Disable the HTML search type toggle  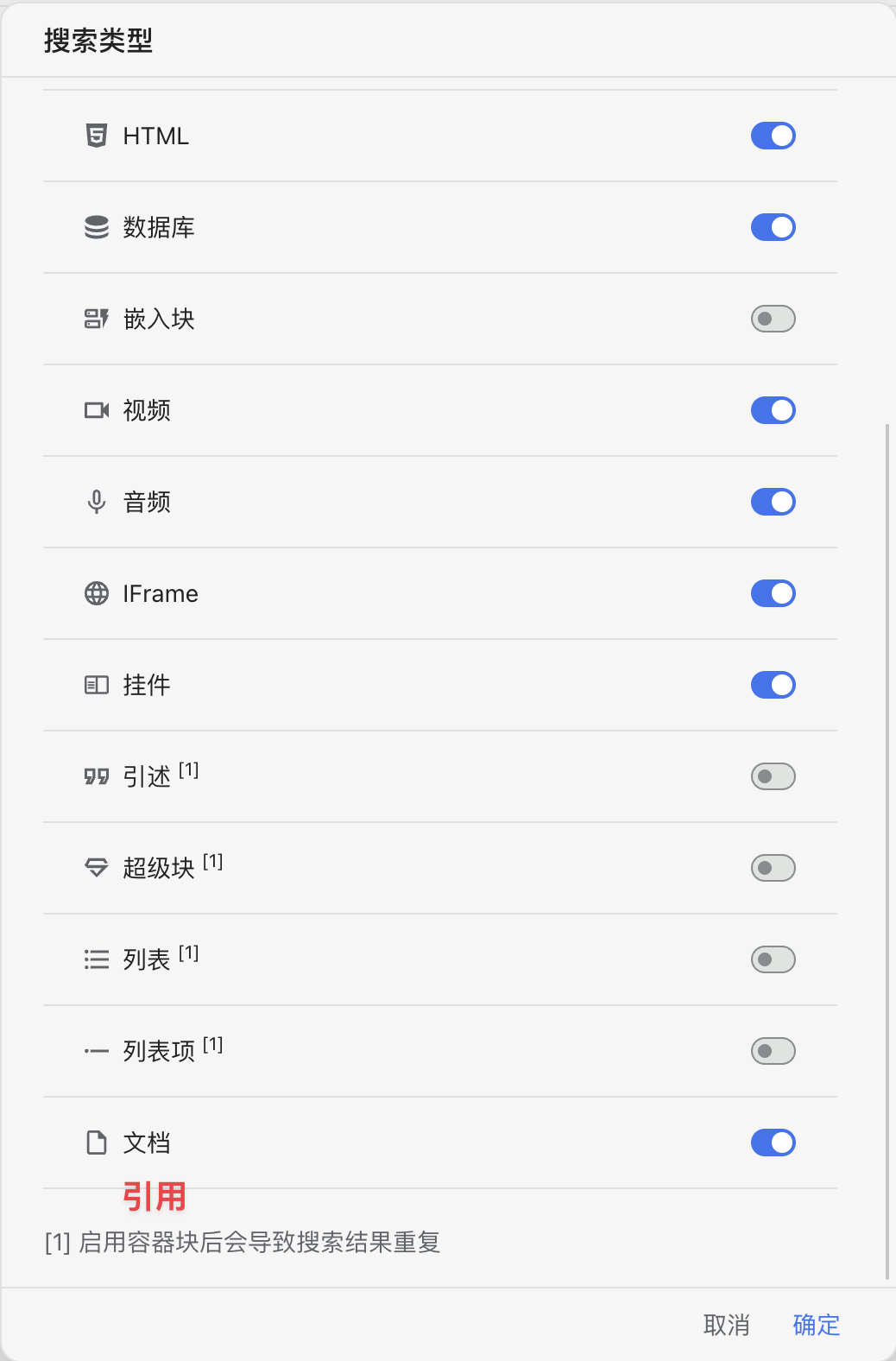(773, 136)
